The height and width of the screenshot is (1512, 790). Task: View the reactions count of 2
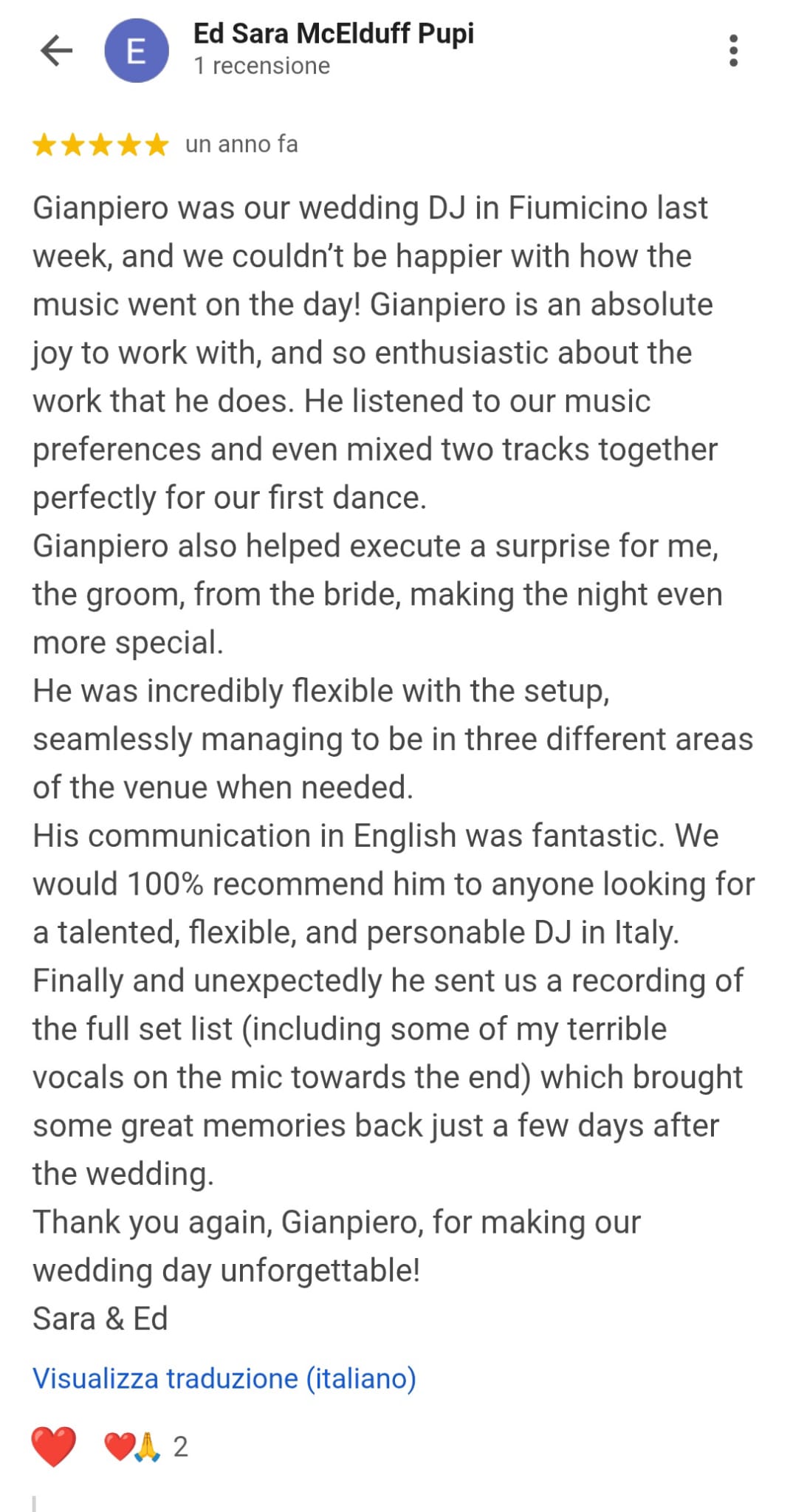click(179, 1447)
